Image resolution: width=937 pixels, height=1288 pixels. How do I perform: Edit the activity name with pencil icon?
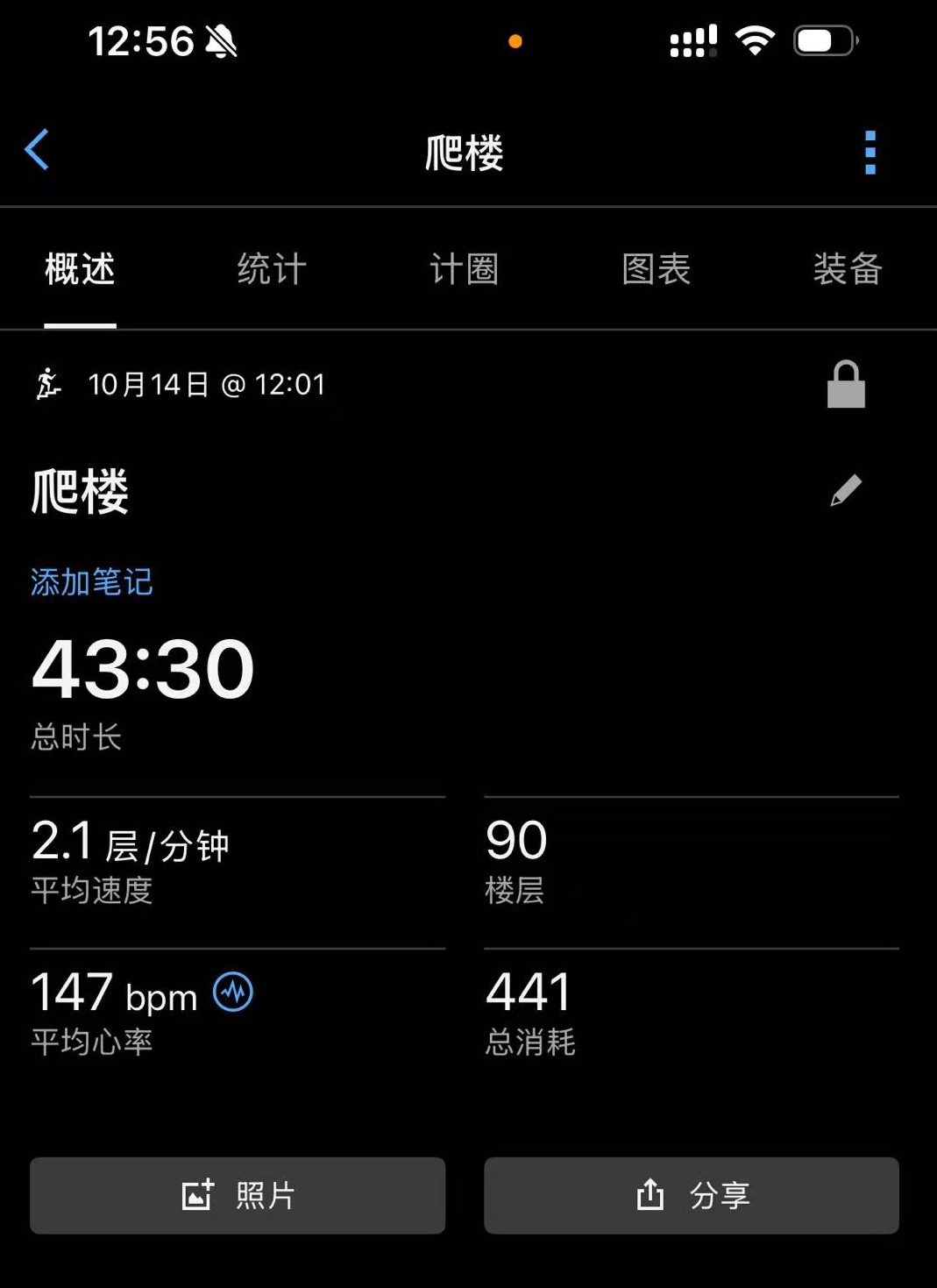[846, 491]
